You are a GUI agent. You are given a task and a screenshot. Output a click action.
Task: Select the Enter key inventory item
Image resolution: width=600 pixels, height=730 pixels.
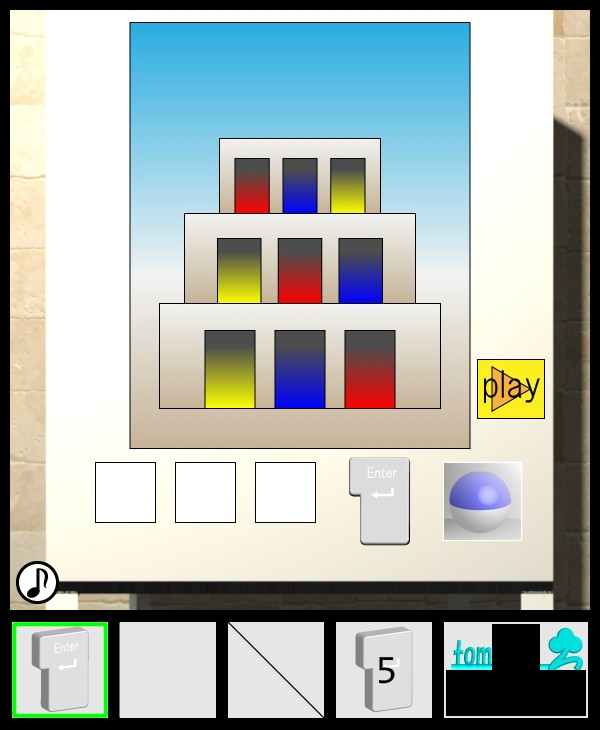click(60, 669)
